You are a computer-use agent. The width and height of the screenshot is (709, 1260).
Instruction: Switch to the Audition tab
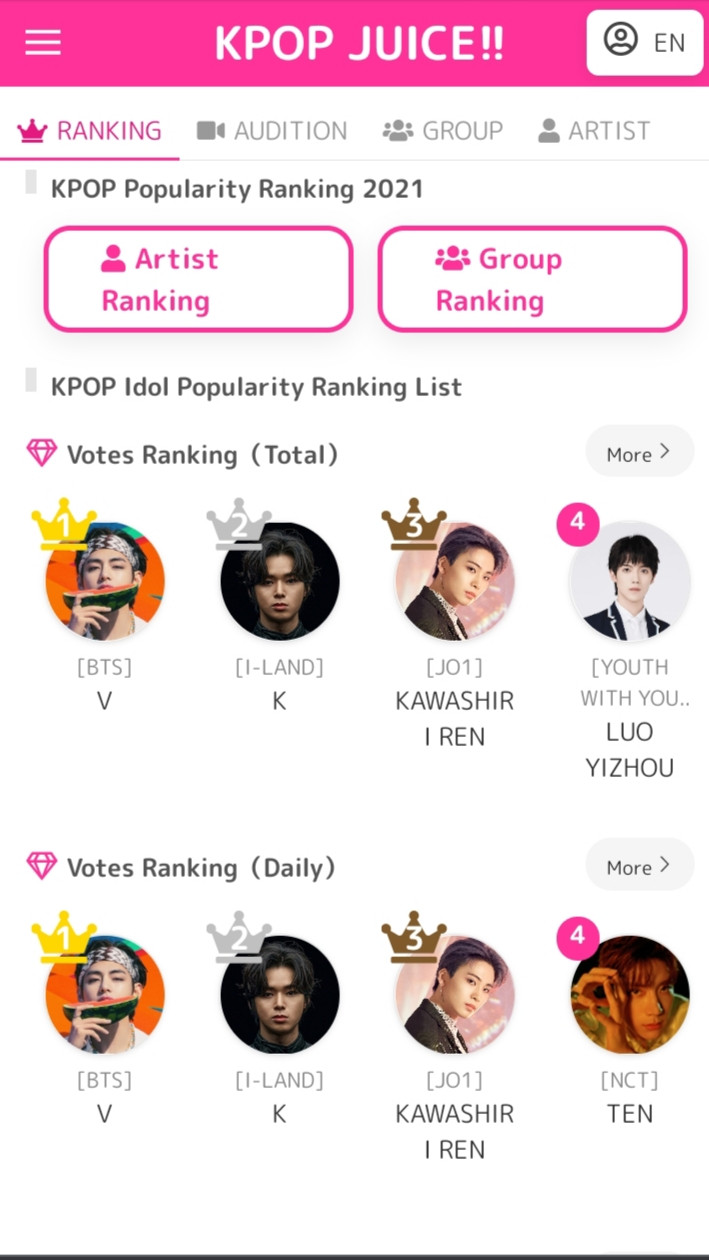click(x=272, y=131)
